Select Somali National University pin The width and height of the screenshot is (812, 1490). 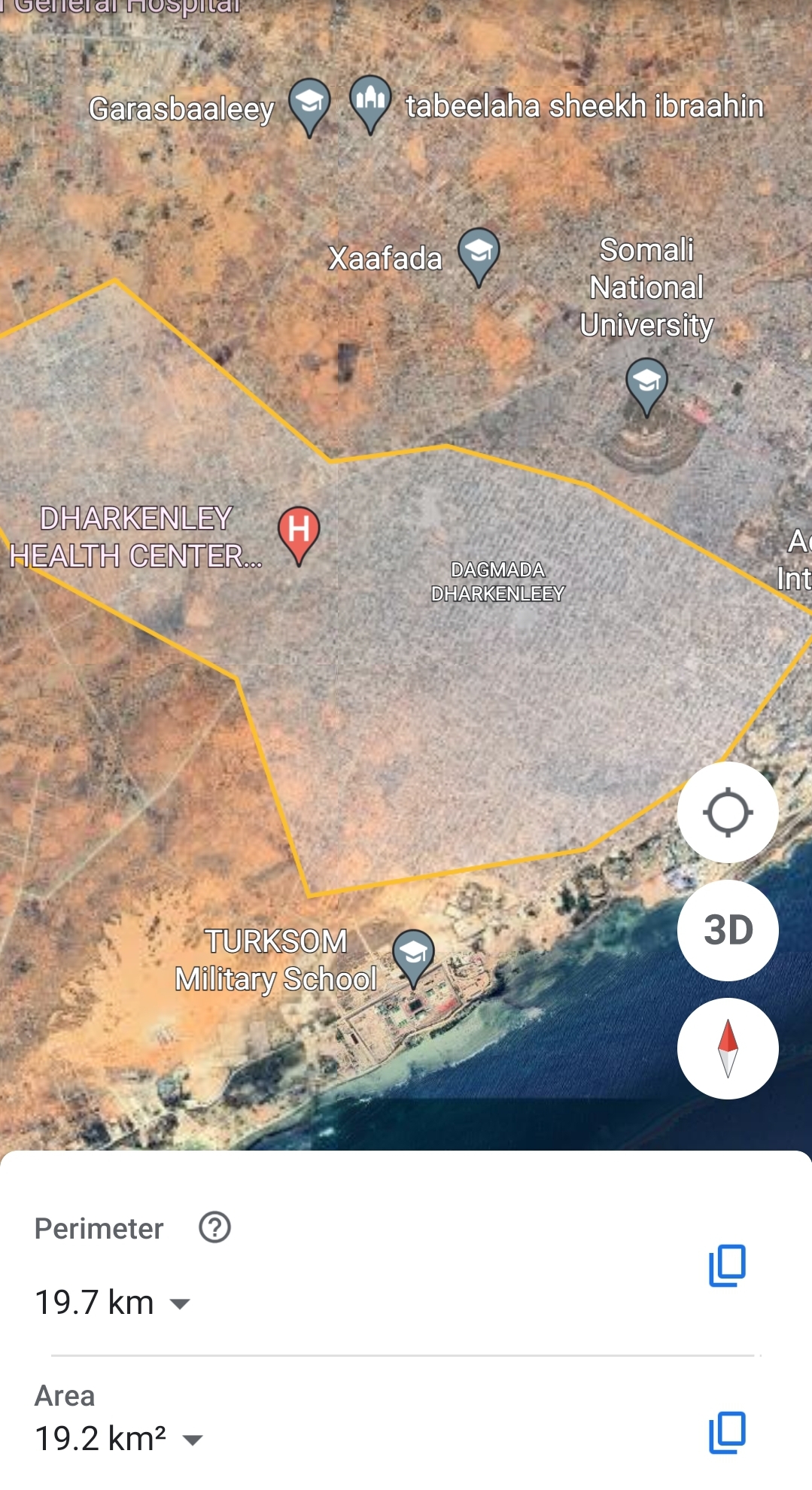point(646,384)
